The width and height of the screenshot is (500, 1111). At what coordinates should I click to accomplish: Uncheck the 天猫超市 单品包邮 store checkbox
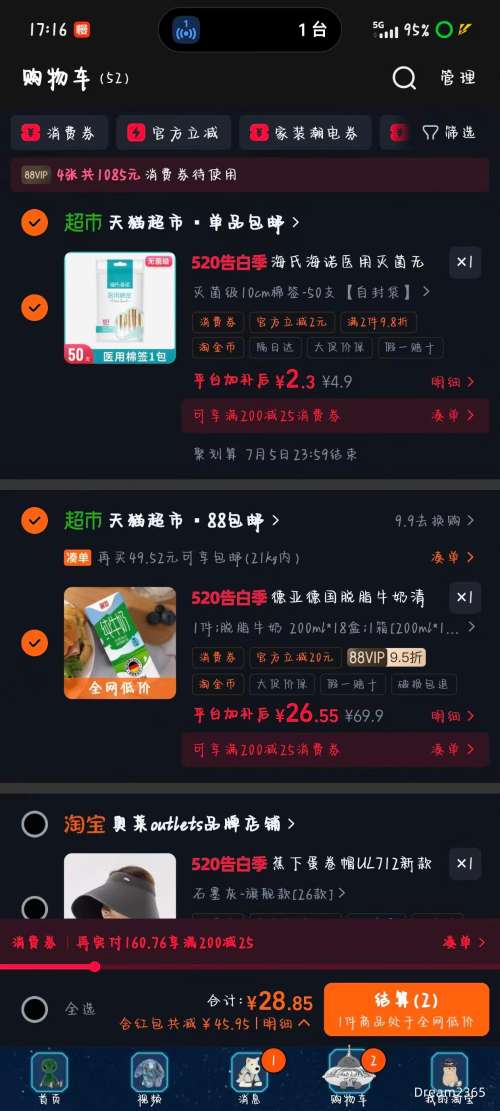[34, 222]
